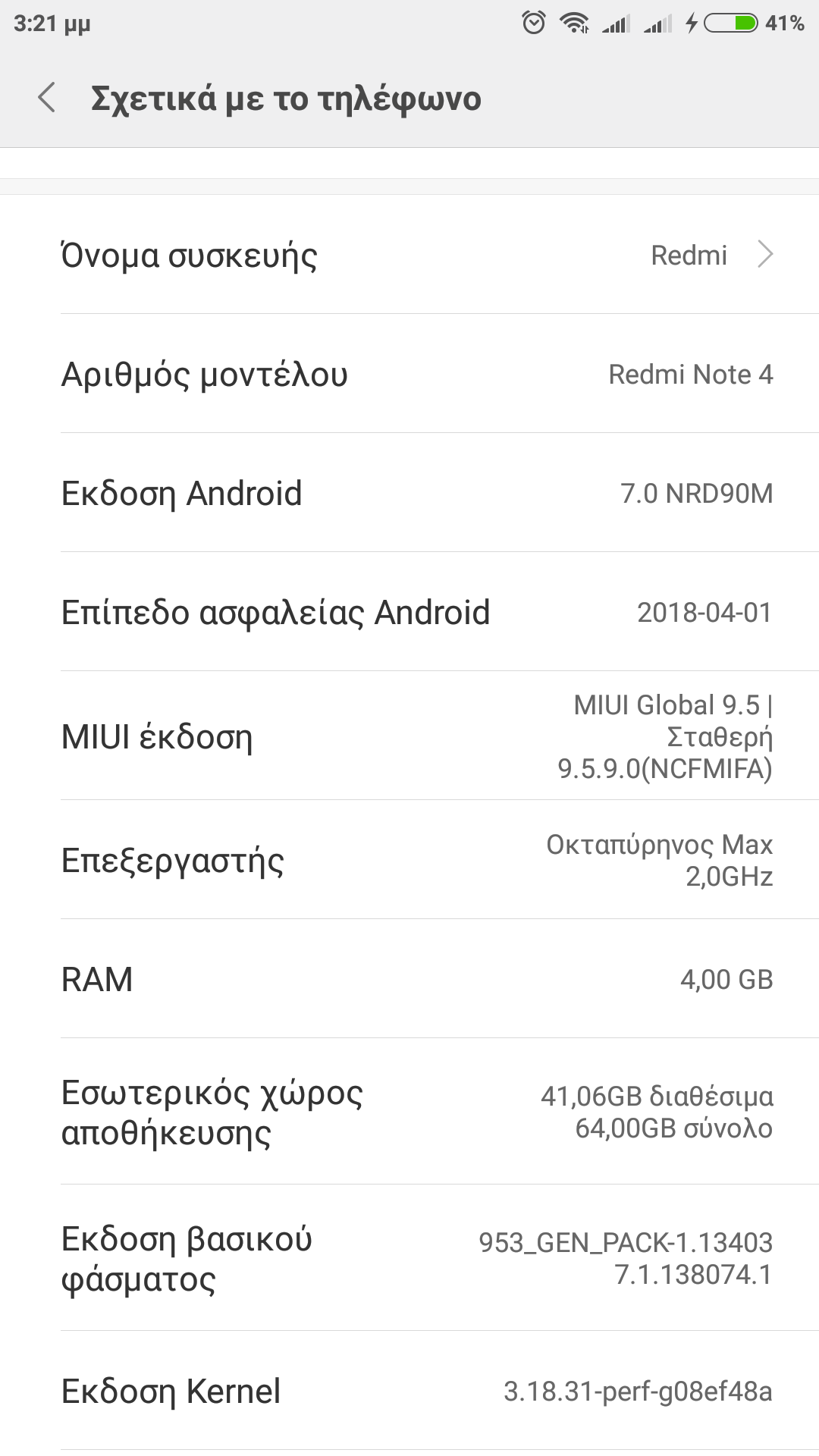The width and height of the screenshot is (819, 1456).
Task: Go back from the Σχετικά με το τηλέφωνο screen
Action: (x=47, y=99)
